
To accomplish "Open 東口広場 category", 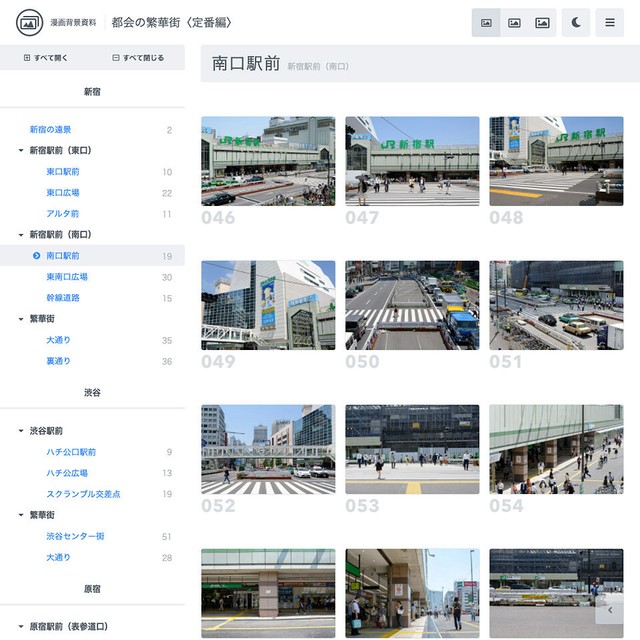I will (62, 193).
